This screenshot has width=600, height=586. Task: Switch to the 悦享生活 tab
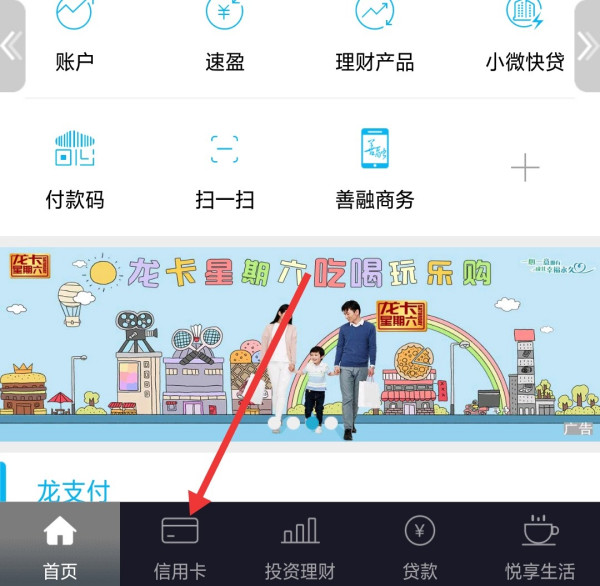(540, 545)
